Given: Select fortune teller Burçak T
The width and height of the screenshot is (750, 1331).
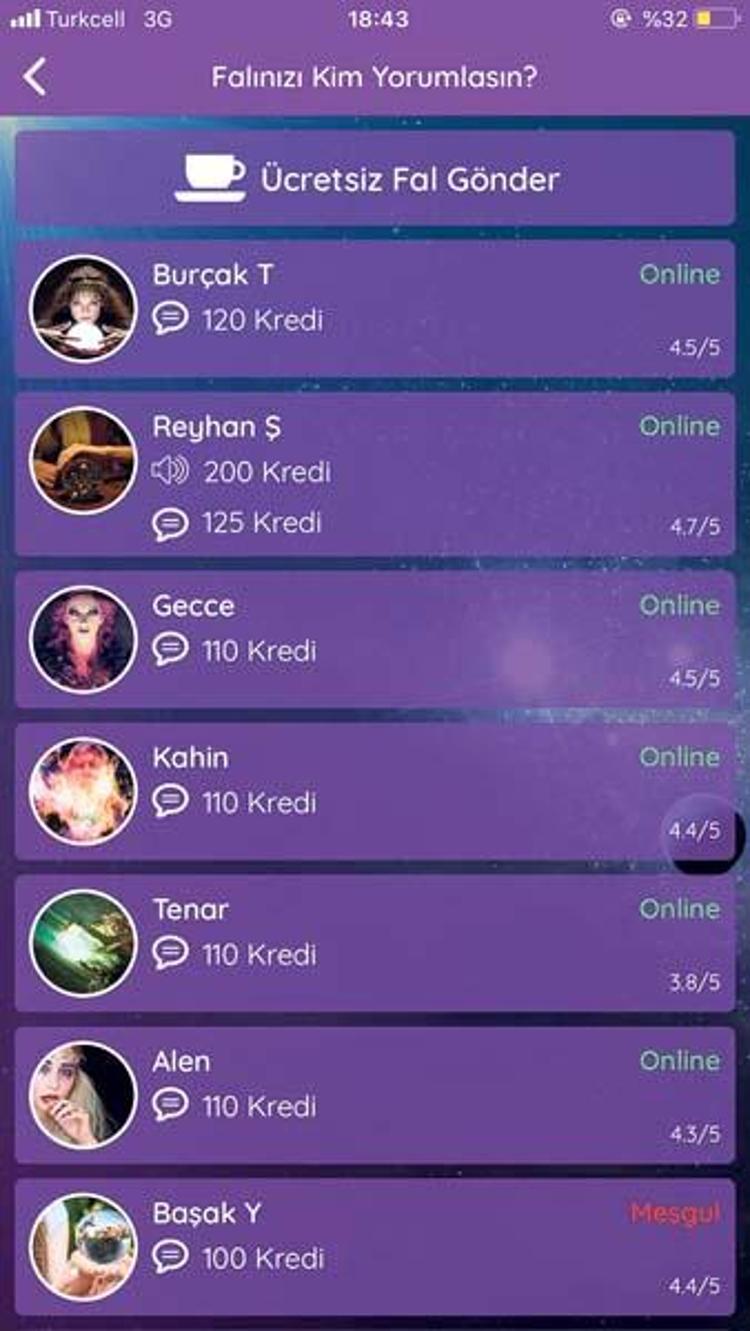Looking at the screenshot, I should (x=375, y=308).
